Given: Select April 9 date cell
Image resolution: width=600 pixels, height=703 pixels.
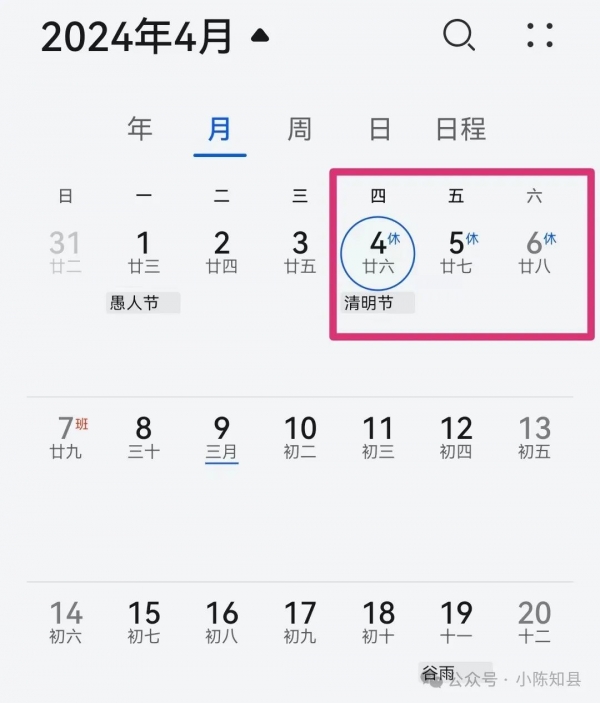Looking at the screenshot, I should 222,436.
